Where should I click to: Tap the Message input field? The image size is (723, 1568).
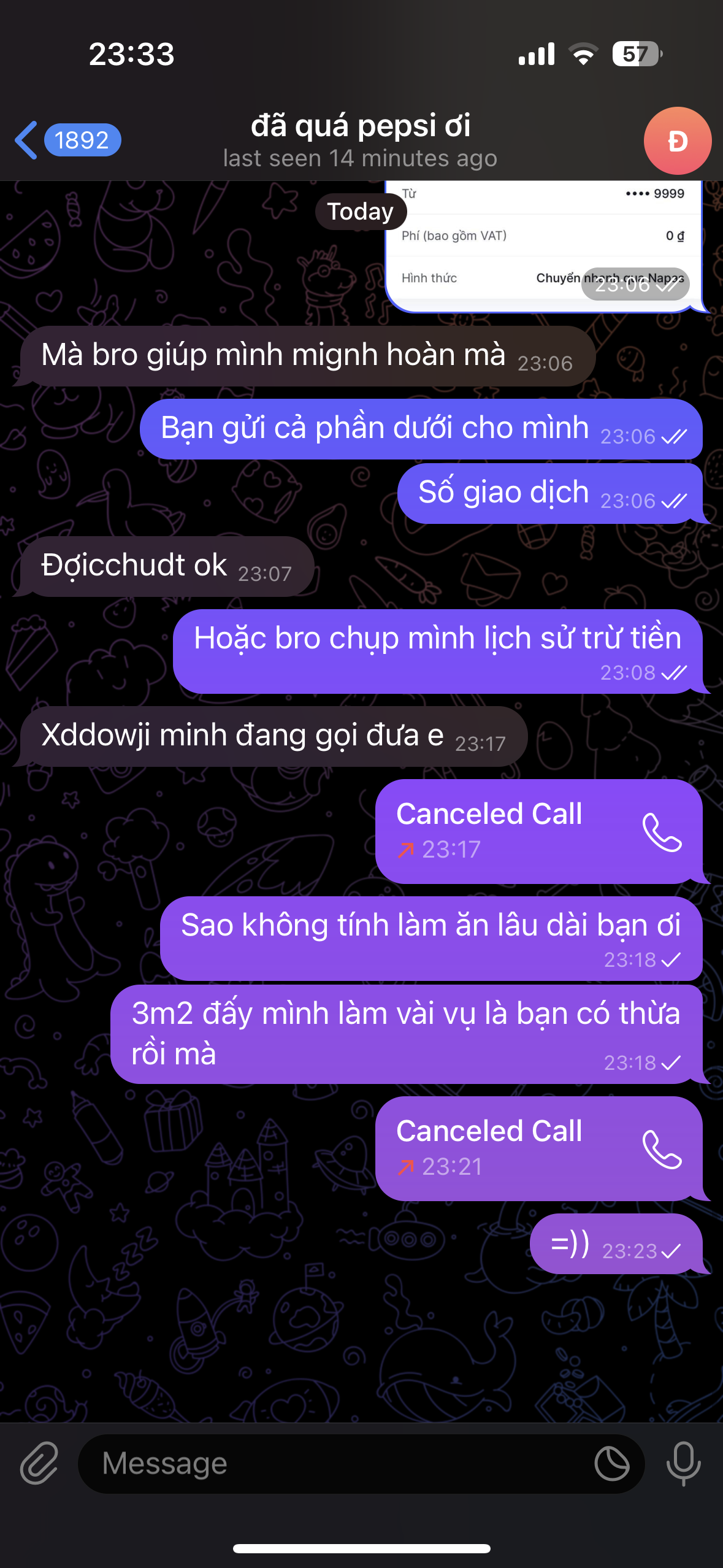(337, 1463)
